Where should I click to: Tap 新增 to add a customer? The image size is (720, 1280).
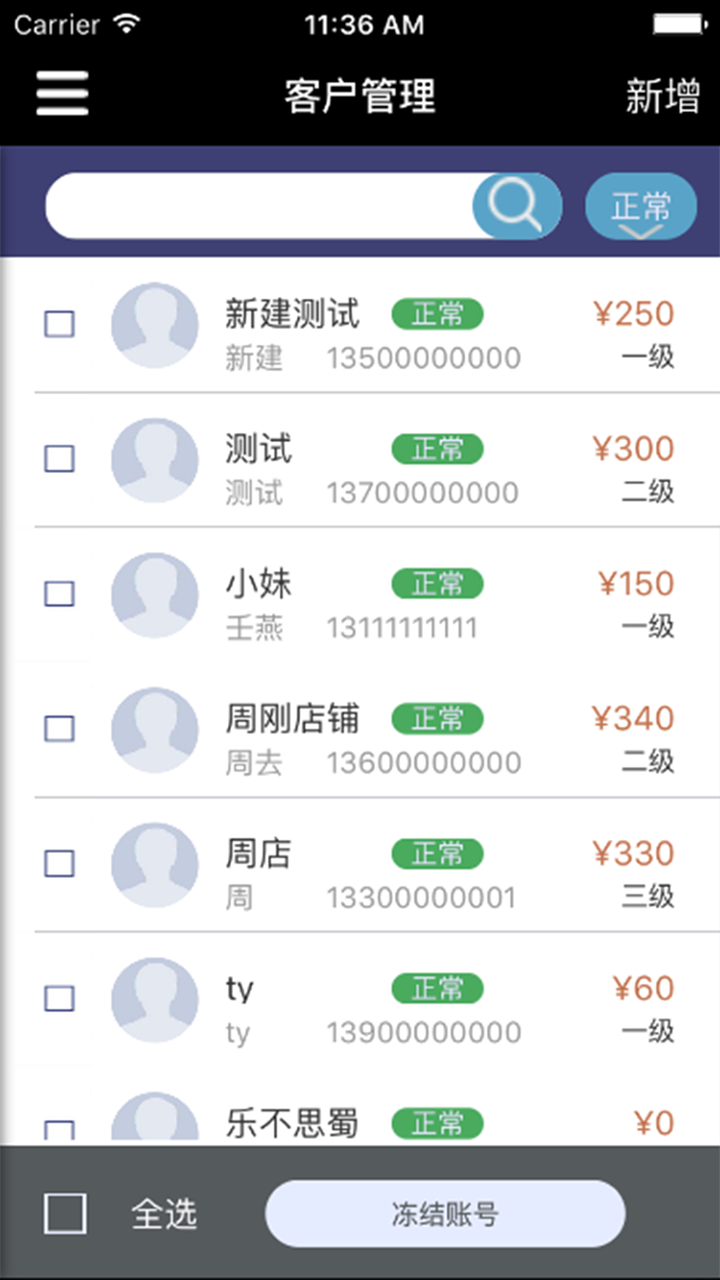click(x=662, y=96)
